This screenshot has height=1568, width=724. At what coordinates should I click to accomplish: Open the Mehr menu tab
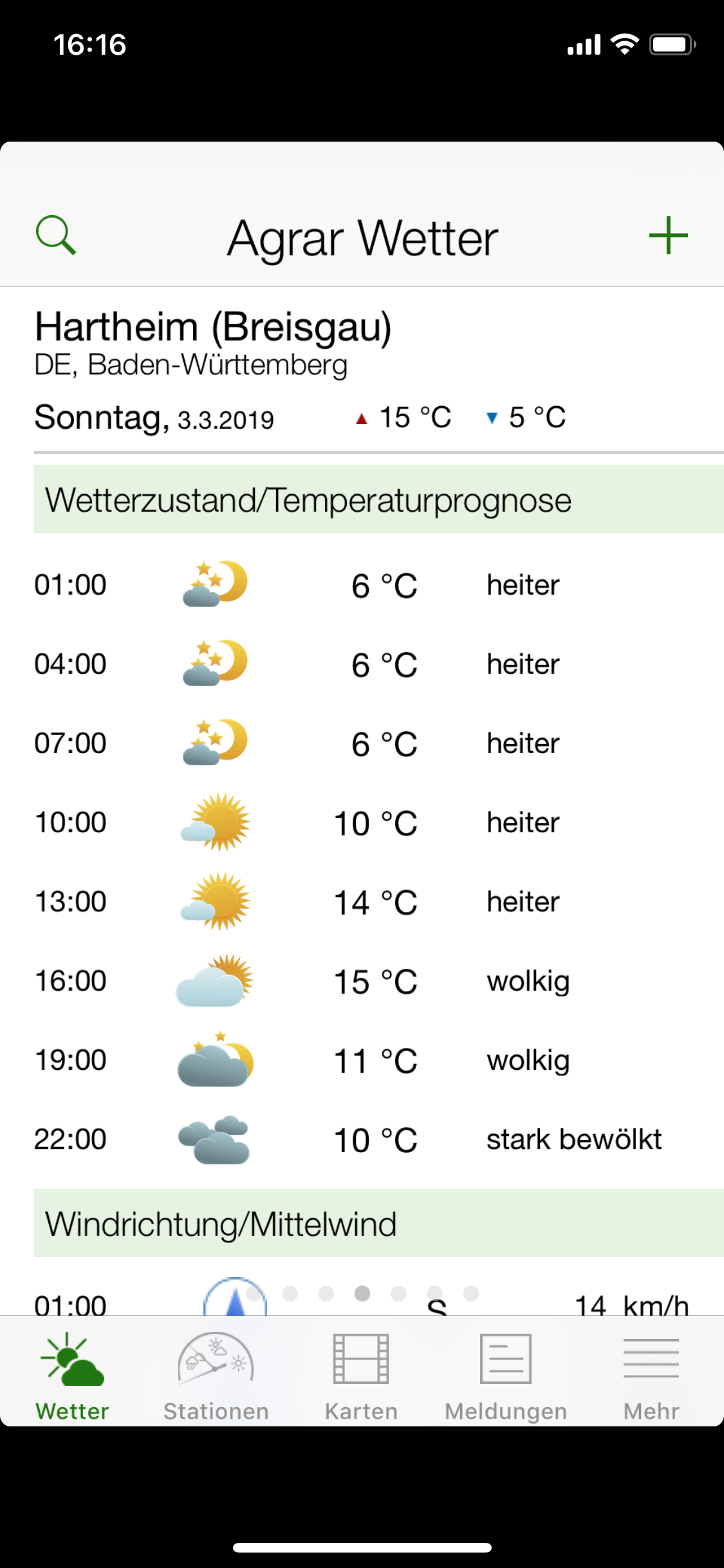[651, 1376]
